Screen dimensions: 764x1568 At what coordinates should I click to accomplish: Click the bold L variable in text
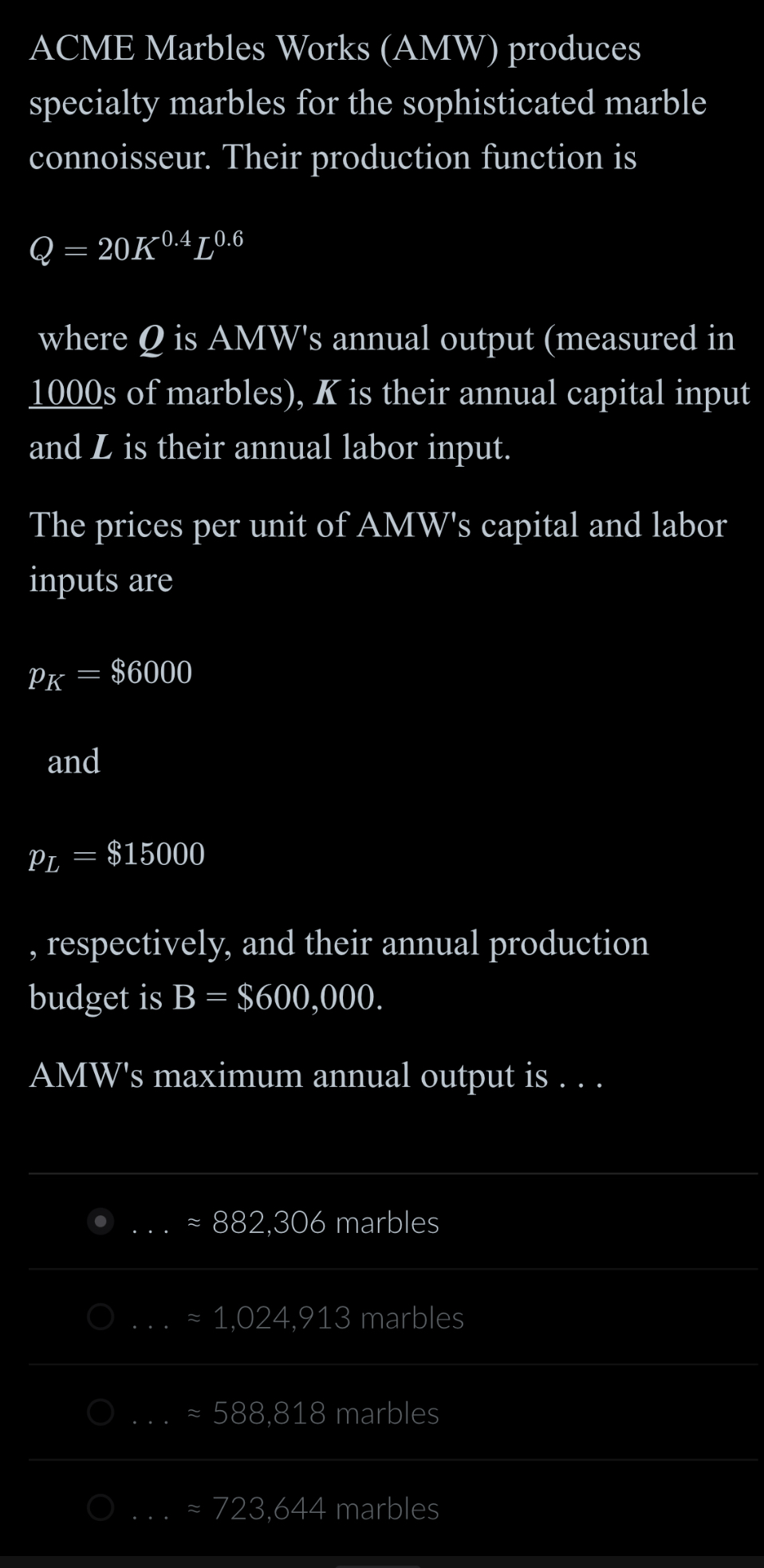[x=100, y=446]
